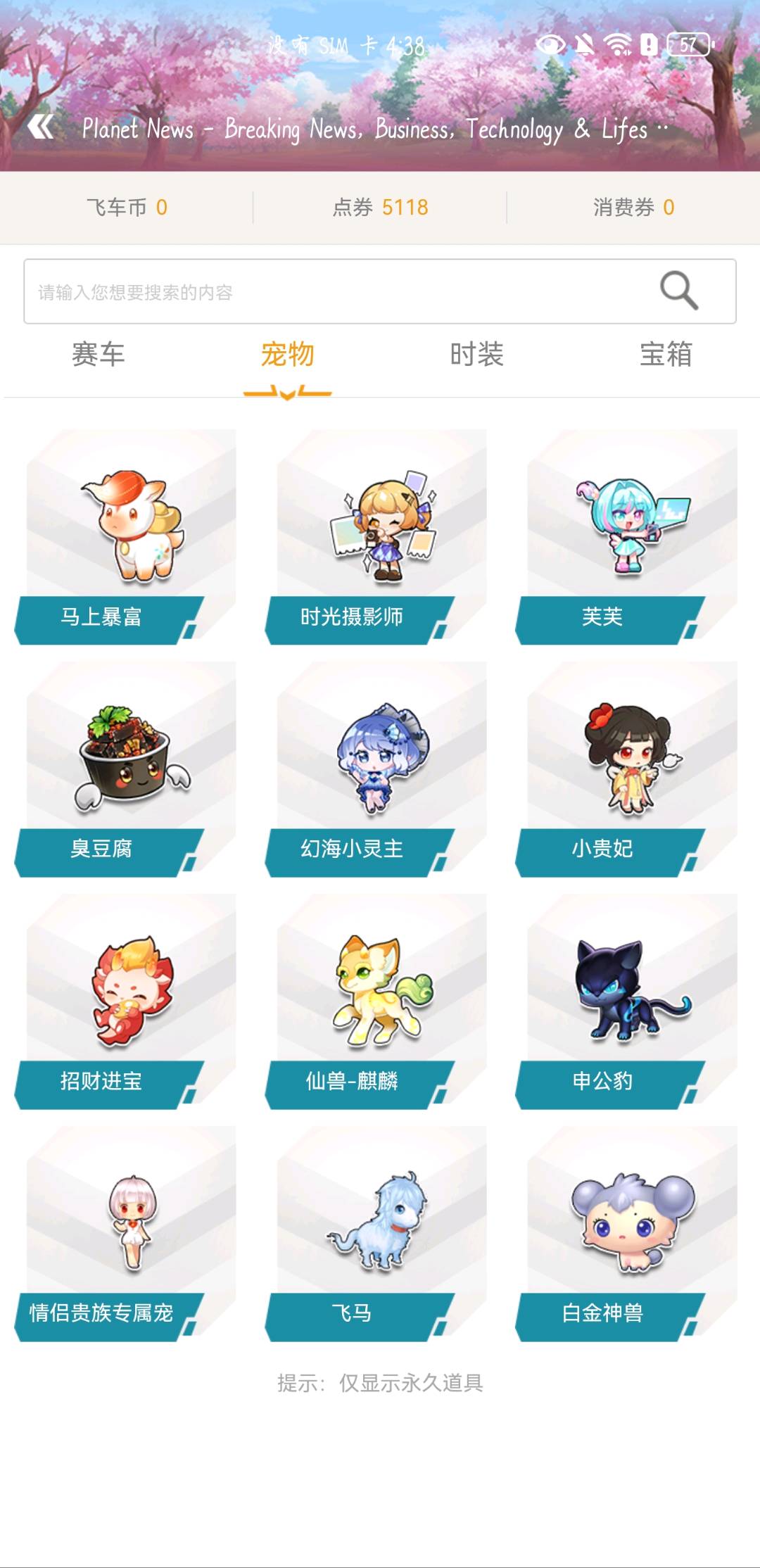
Task: Open 情侣贵族专属宠 pet item
Action: click(x=130, y=1233)
